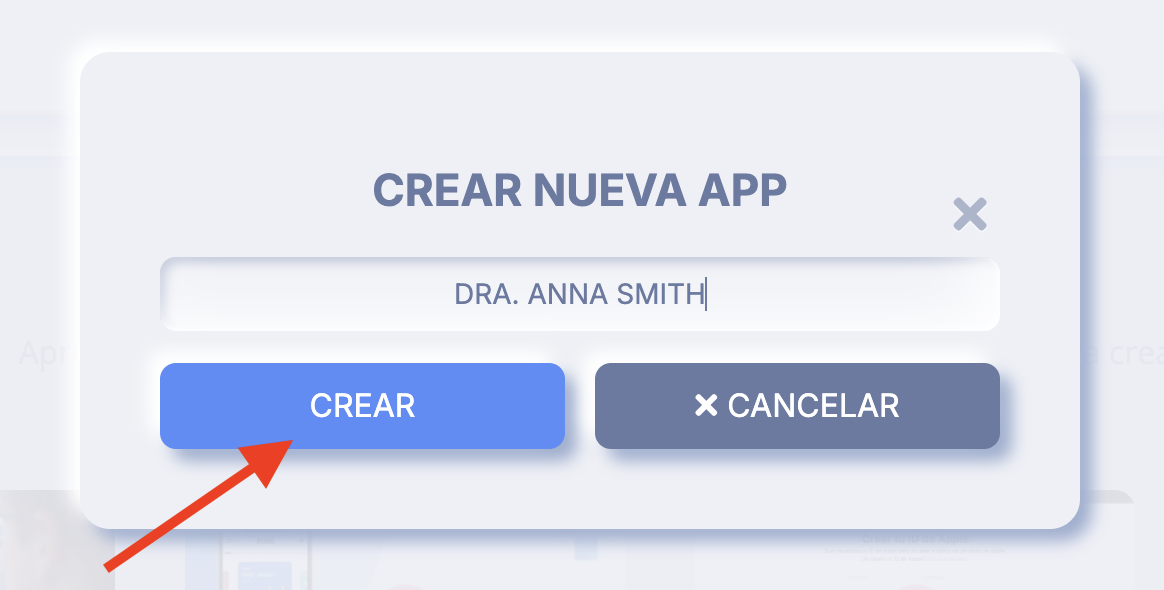Close the Crear Nueva App dialog
Viewport: 1164px width, 590px height.
point(969,214)
